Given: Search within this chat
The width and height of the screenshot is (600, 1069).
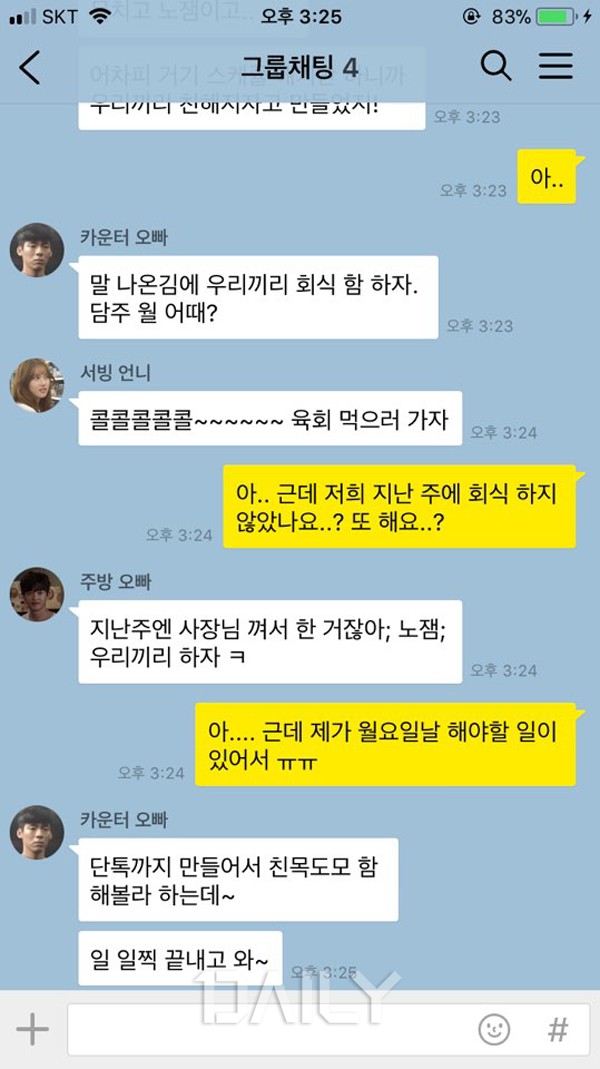Looking at the screenshot, I should click(495, 66).
